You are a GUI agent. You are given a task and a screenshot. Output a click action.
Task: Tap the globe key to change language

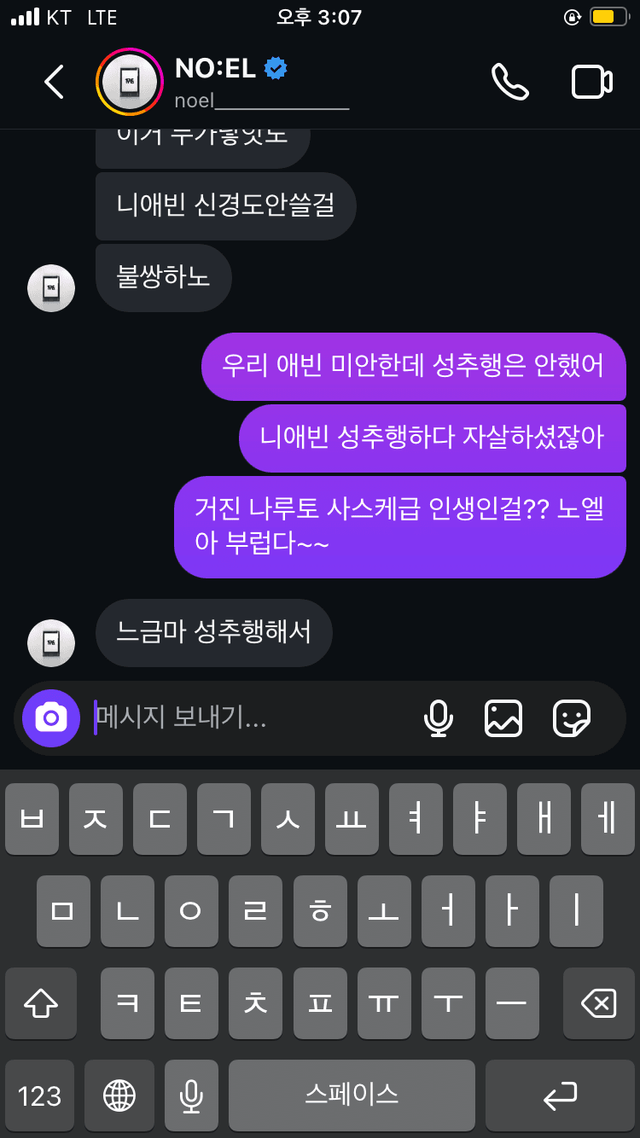120,1095
